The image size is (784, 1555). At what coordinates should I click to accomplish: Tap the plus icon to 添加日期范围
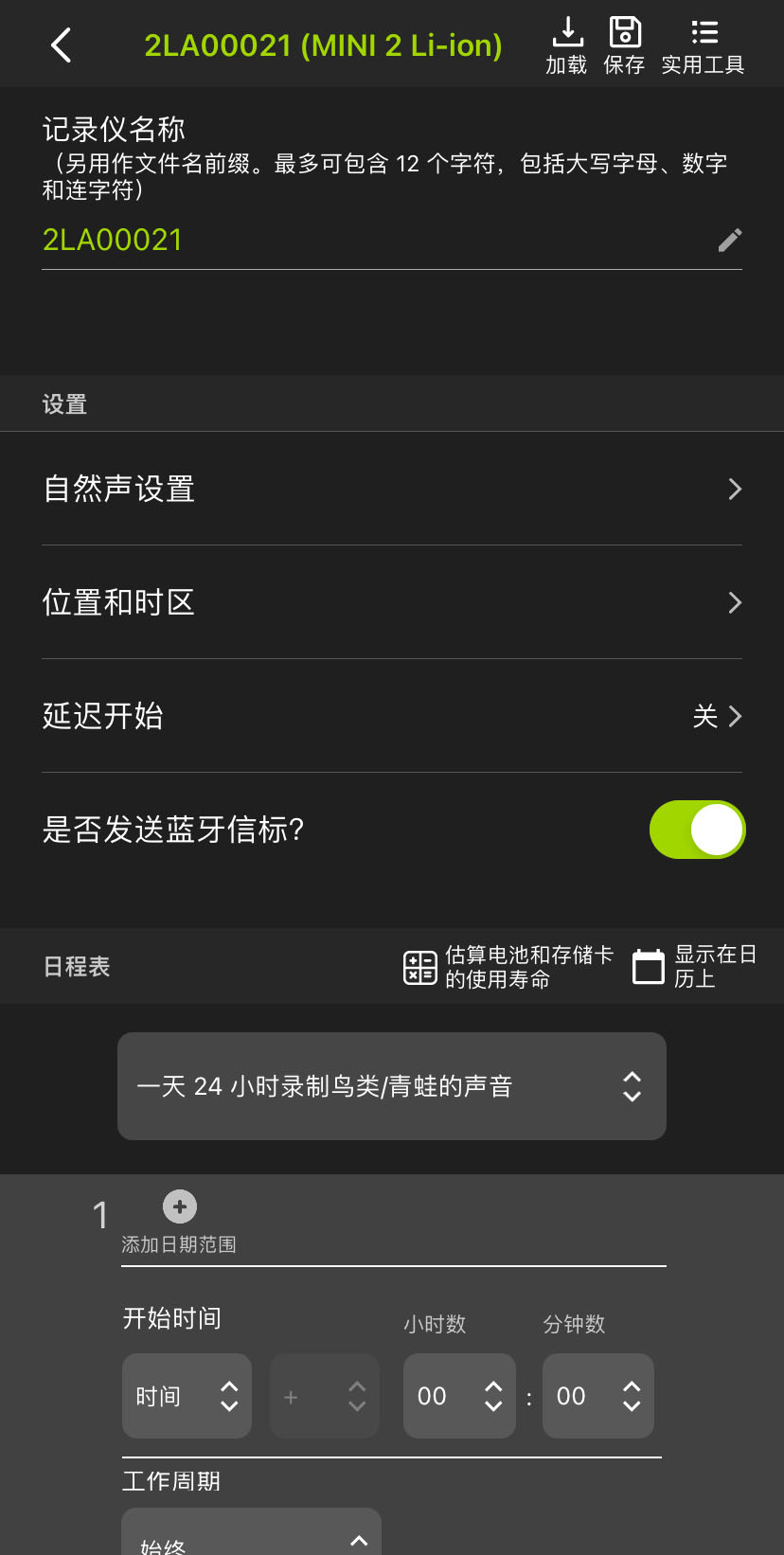point(180,1206)
